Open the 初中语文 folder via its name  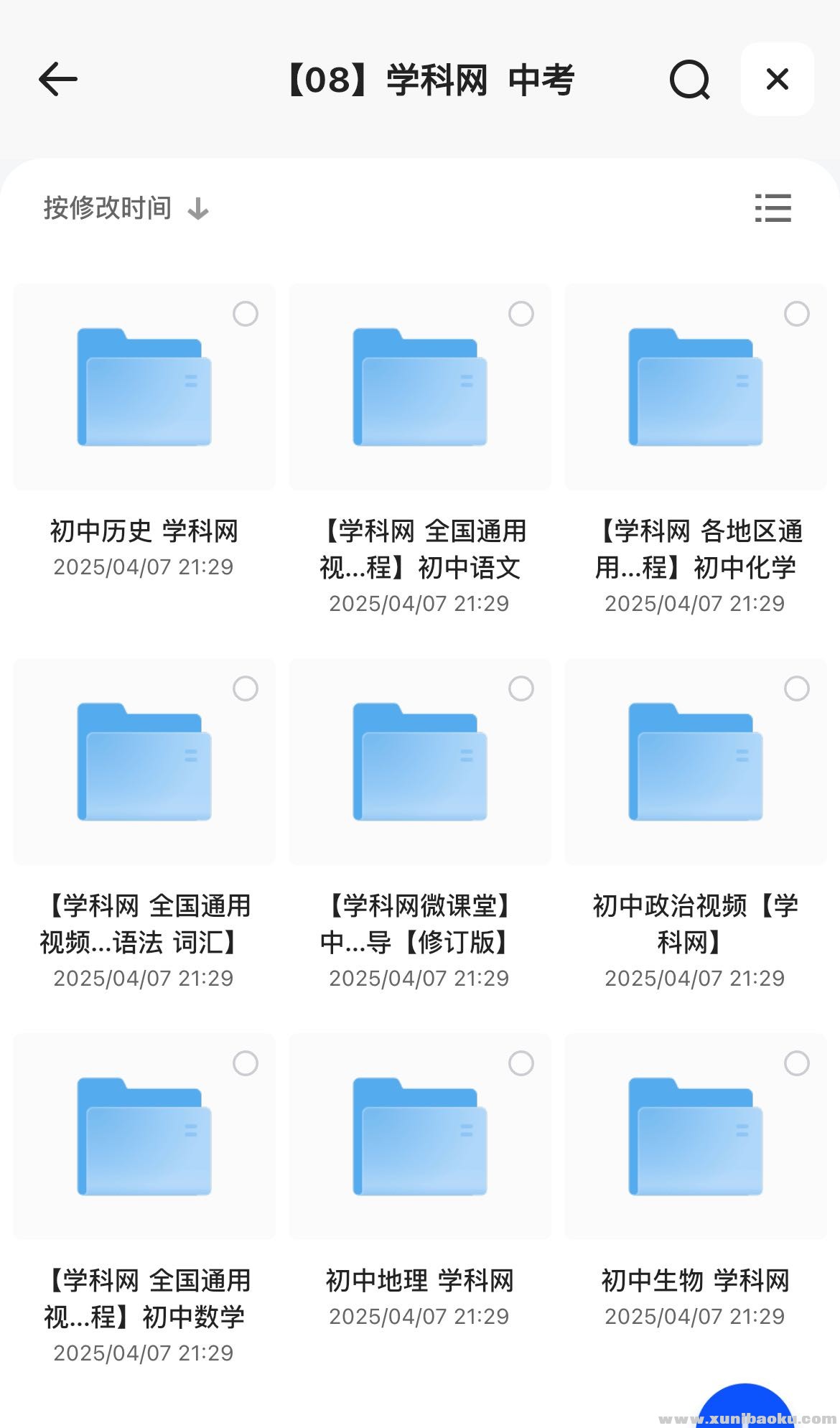420,549
